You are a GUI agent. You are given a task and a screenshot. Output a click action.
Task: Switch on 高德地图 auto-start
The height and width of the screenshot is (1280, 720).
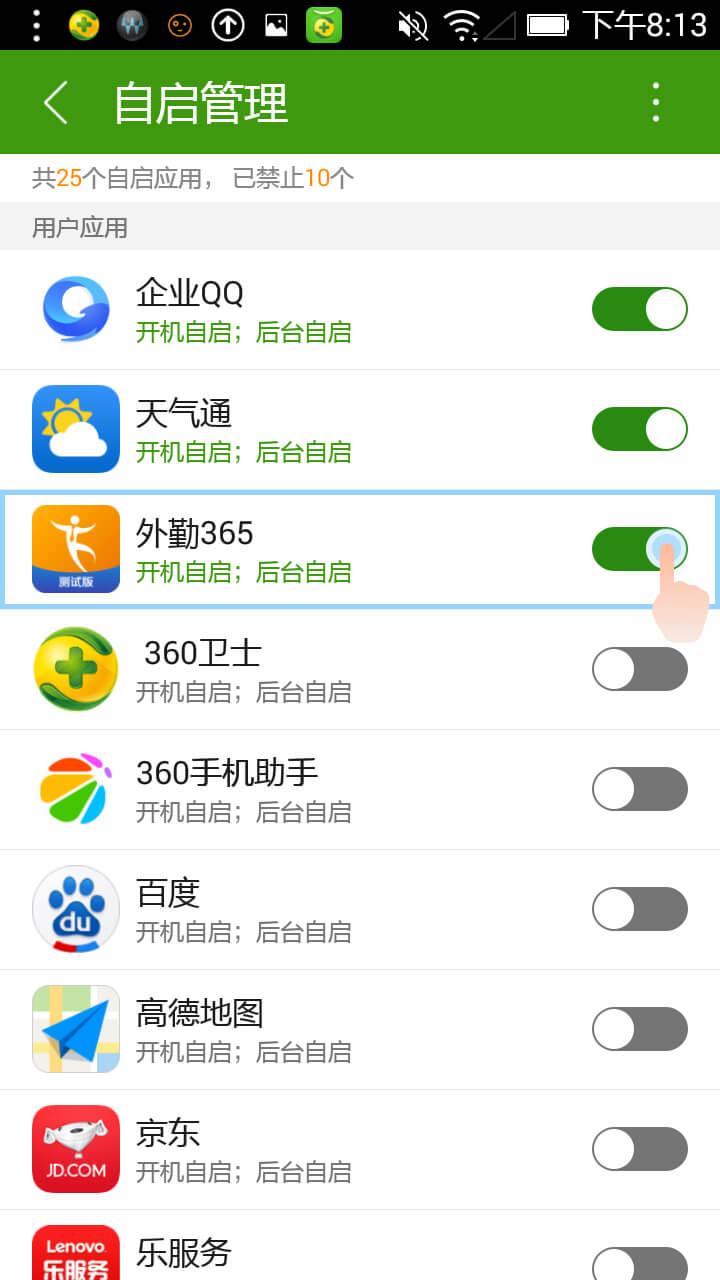(640, 1030)
